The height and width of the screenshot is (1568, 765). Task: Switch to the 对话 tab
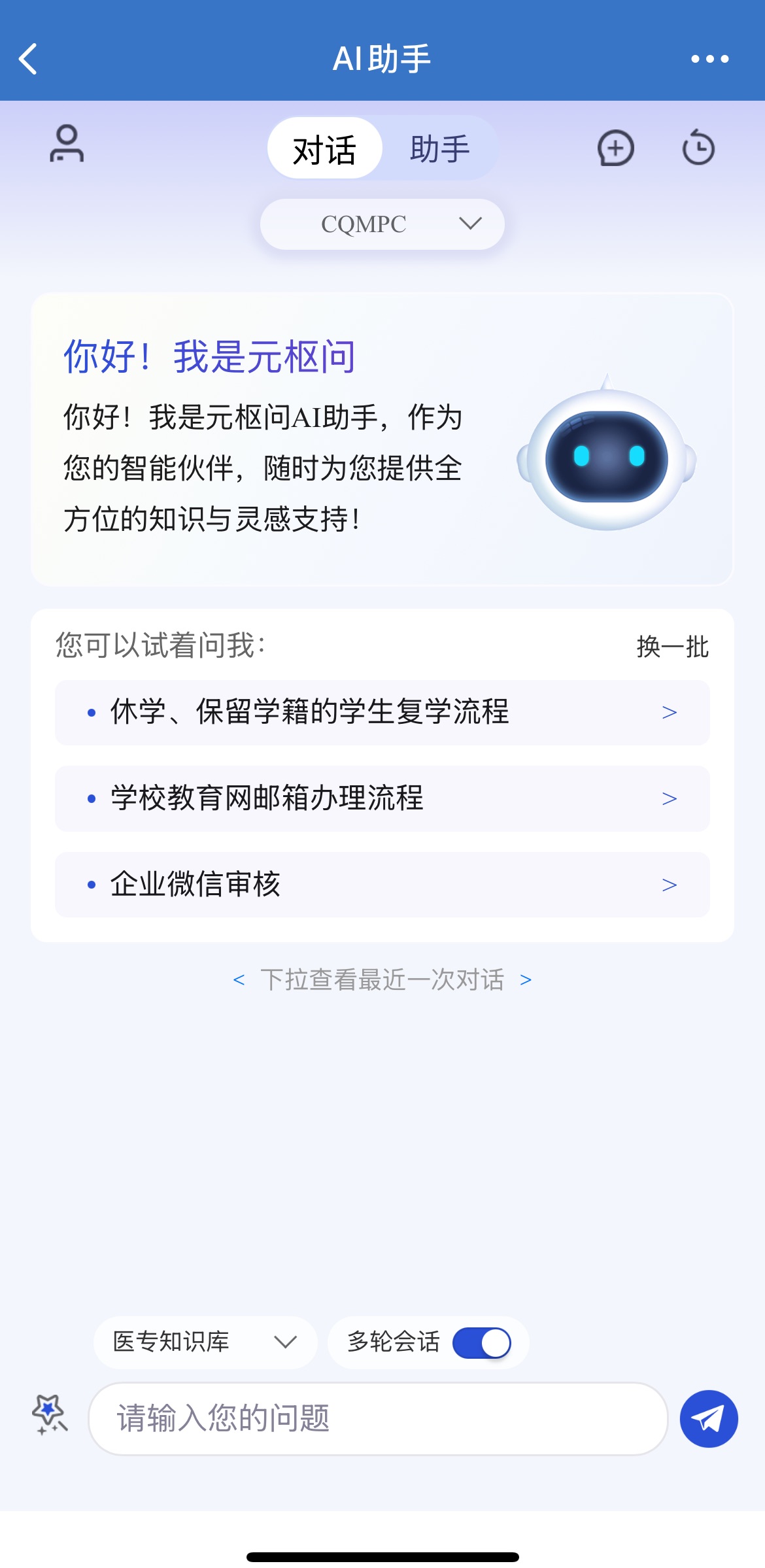(324, 149)
